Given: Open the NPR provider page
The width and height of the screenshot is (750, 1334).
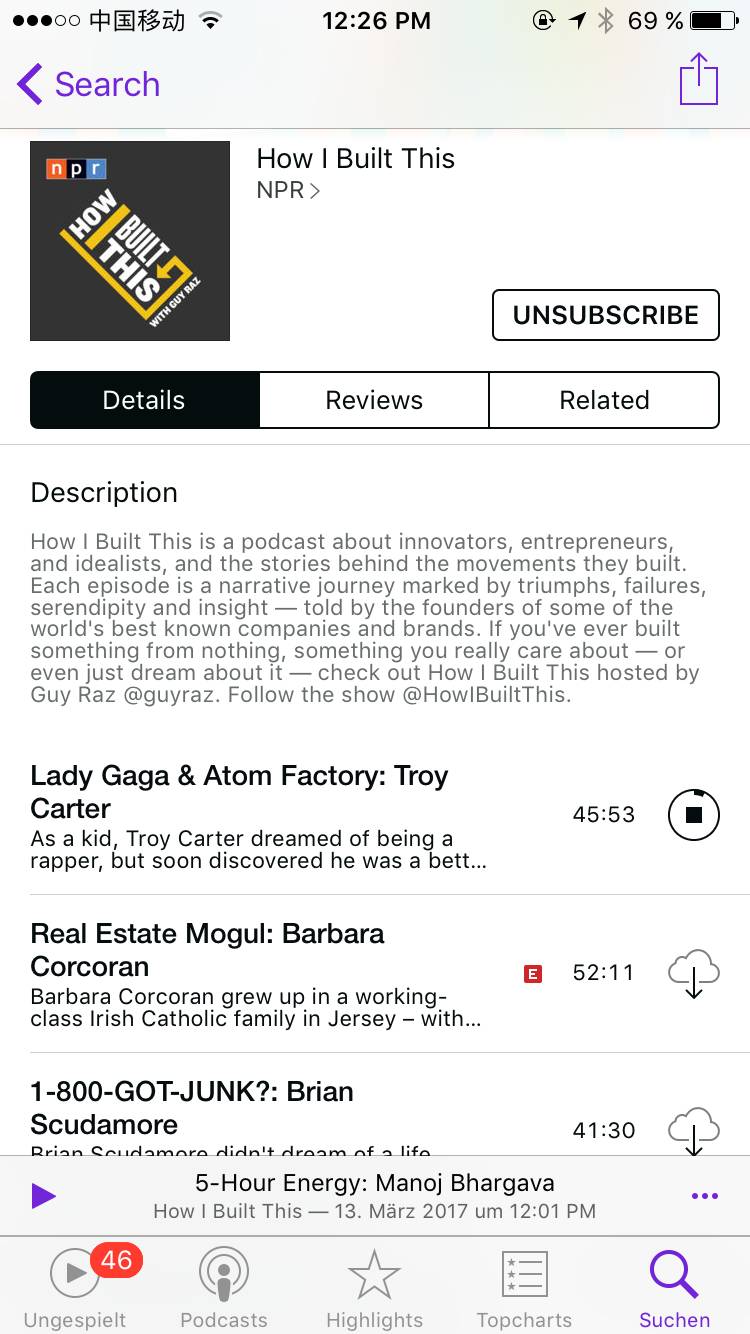Looking at the screenshot, I should pos(288,190).
